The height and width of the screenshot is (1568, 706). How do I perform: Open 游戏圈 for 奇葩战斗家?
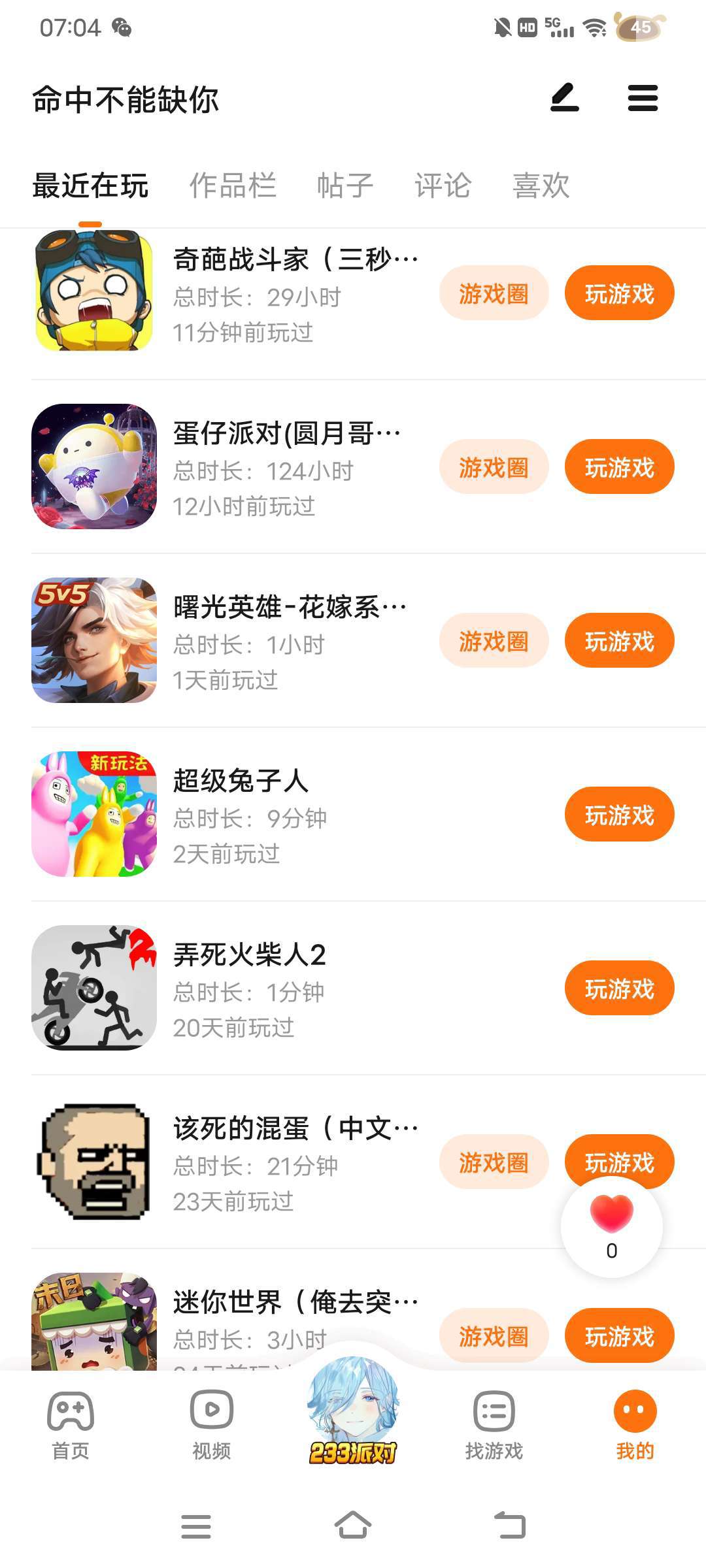(494, 293)
